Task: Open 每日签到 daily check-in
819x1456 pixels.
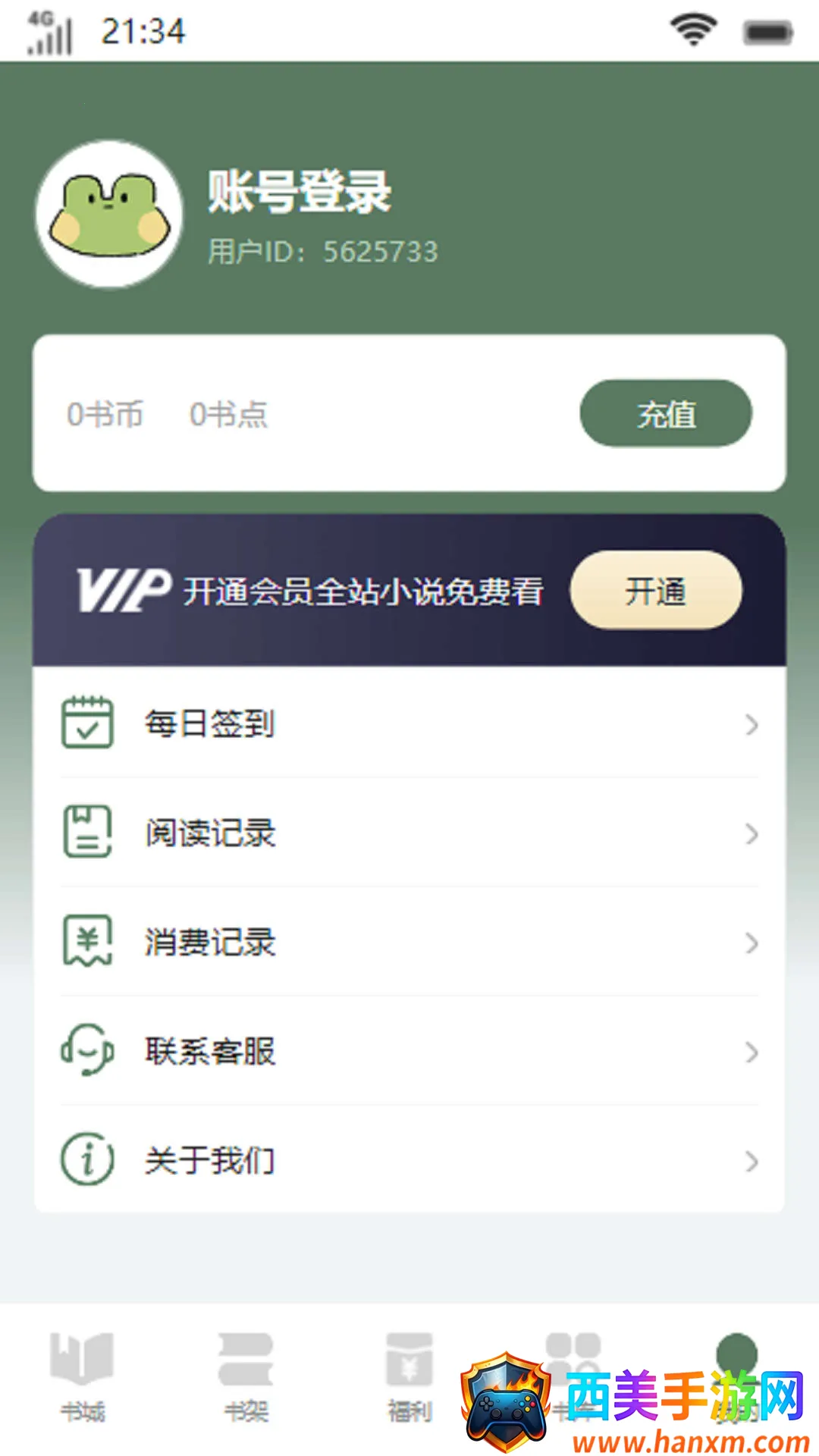Action: [x=409, y=723]
